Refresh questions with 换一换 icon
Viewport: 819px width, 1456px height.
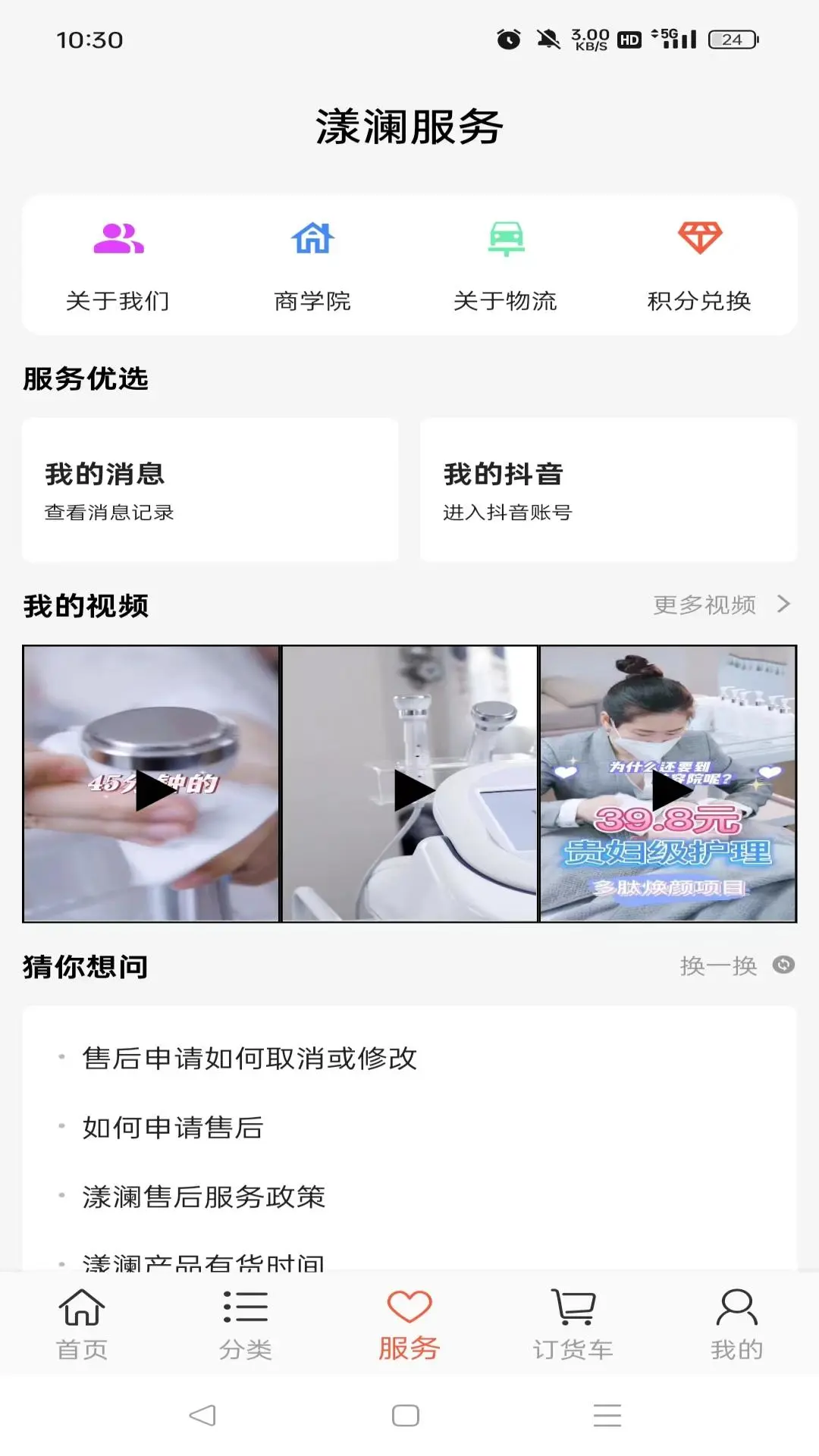coord(783,964)
